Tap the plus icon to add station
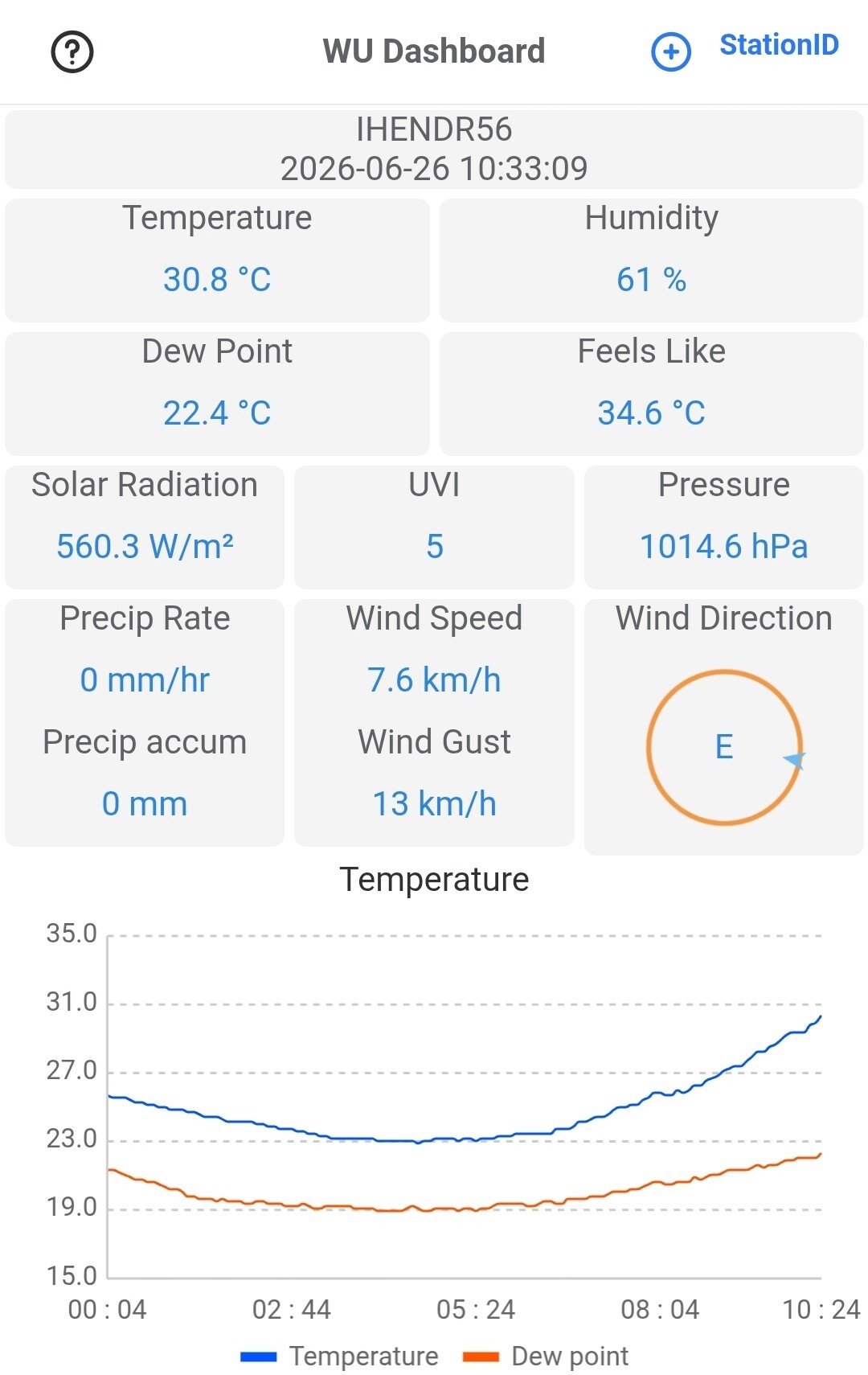This screenshot has width=868, height=1375. (671, 52)
